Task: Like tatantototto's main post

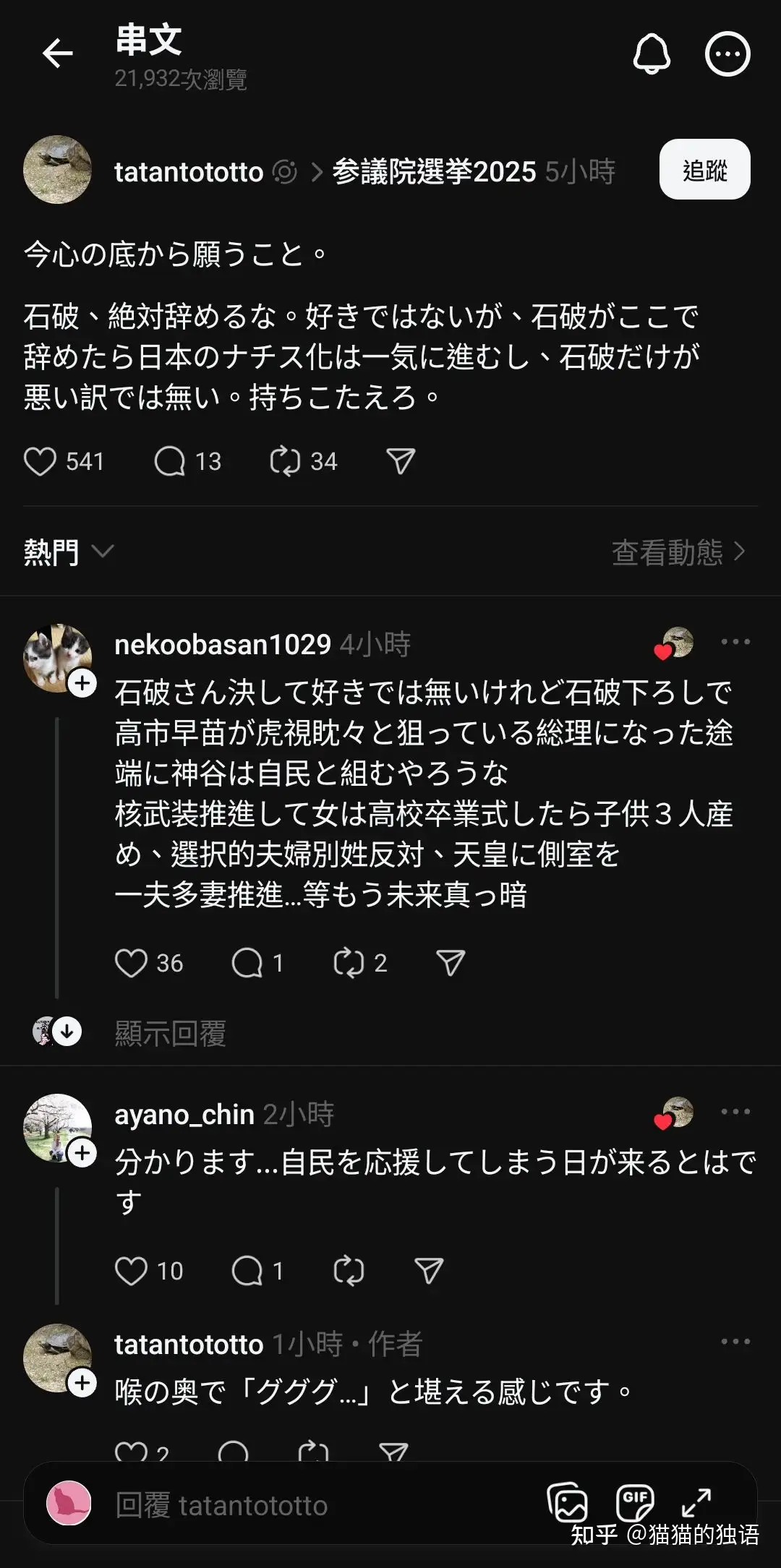Action: [x=40, y=461]
